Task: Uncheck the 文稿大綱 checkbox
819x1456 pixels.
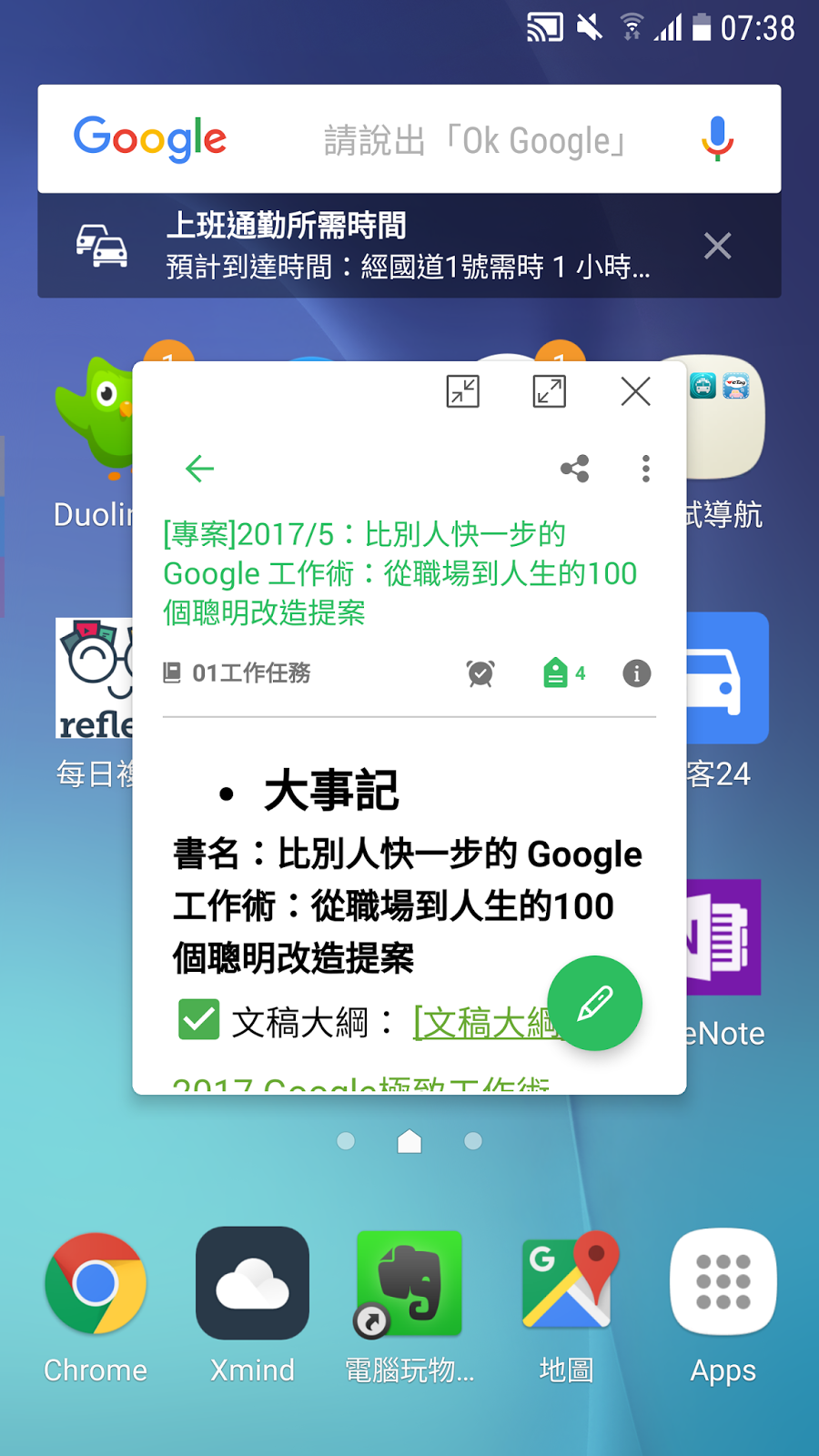Action: [198, 1020]
